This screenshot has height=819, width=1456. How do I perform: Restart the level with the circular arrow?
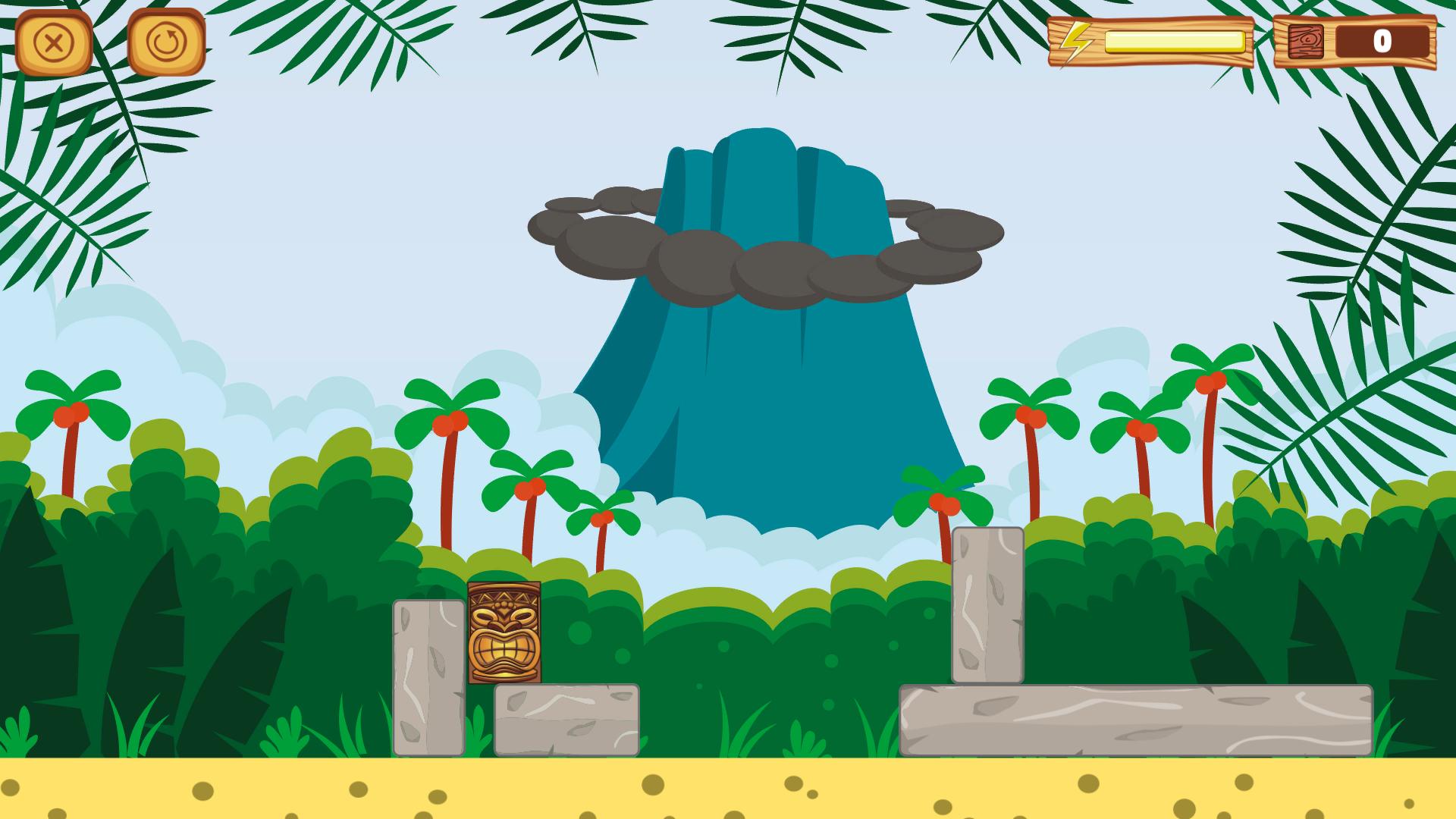click(166, 43)
